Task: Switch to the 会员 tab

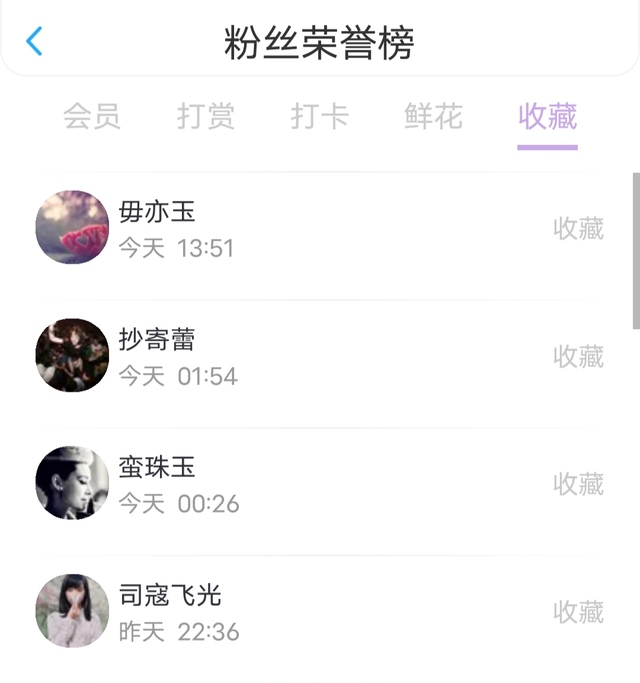Action: tap(92, 117)
